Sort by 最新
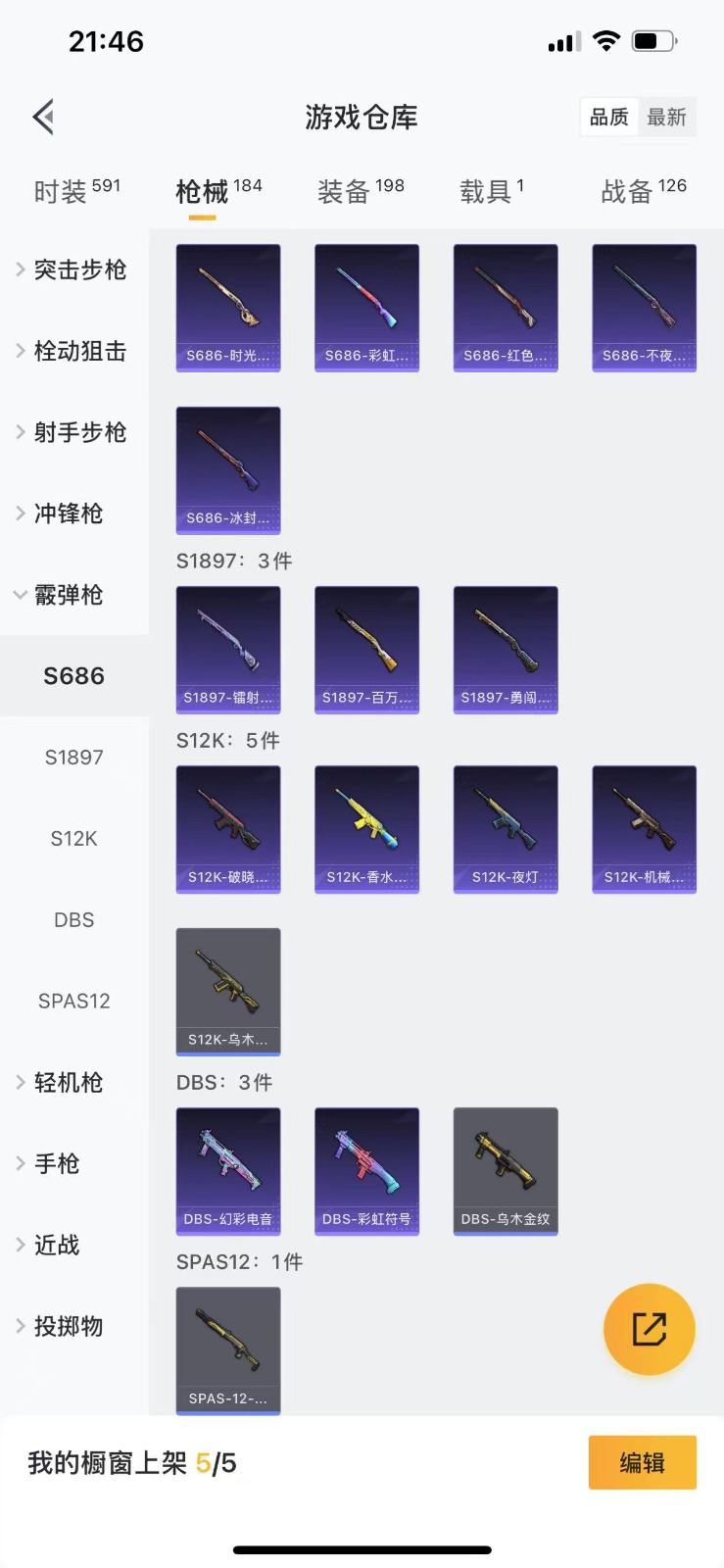 666,118
